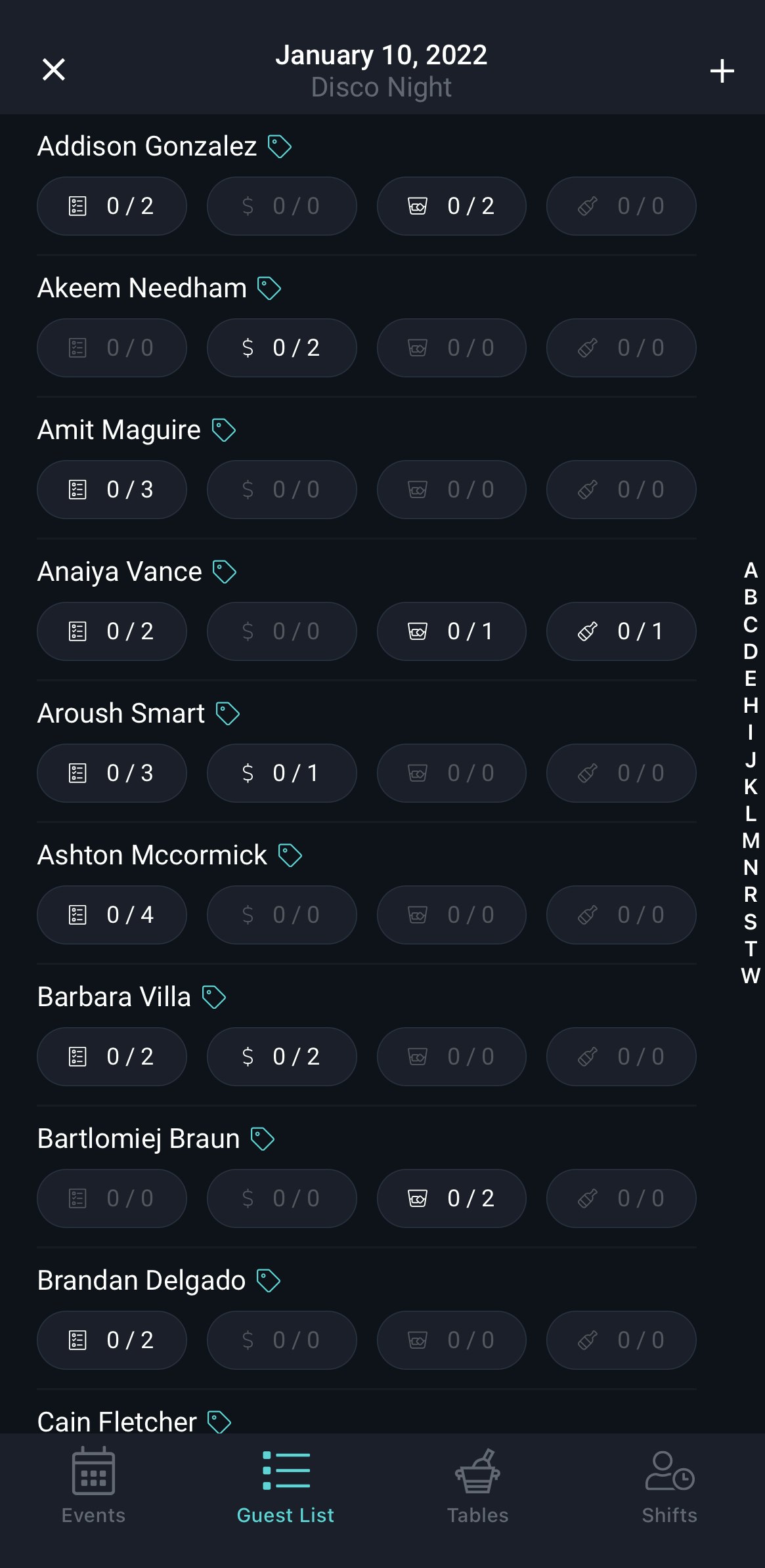Viewport: 765px width, 1568px height.
Task: Open the guest list counter for Amit Maguire
Action: (x=112, y=490)
